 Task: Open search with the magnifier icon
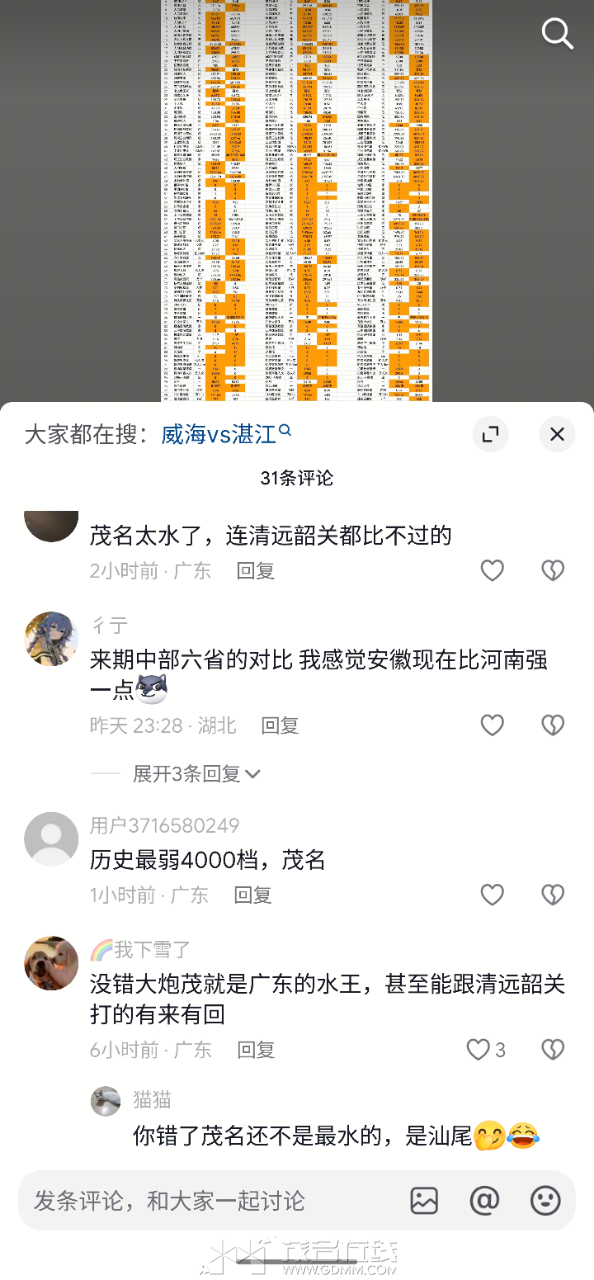tap(557, 33)
